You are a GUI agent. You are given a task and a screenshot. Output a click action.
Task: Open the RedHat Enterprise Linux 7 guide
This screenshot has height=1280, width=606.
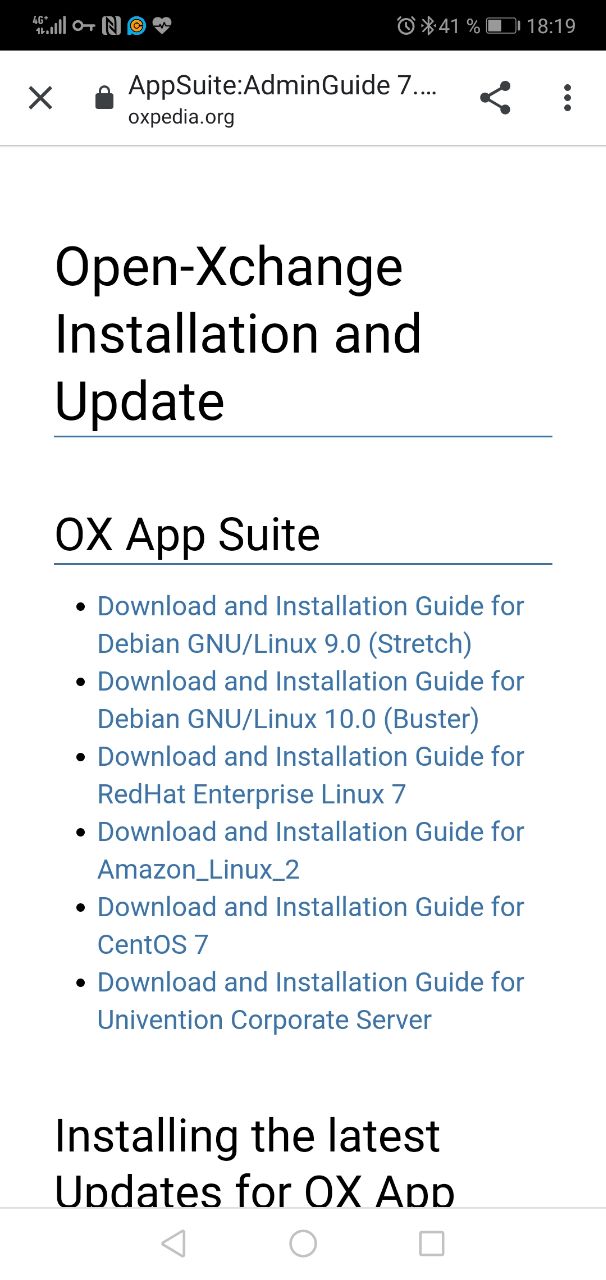click(310, 775)
